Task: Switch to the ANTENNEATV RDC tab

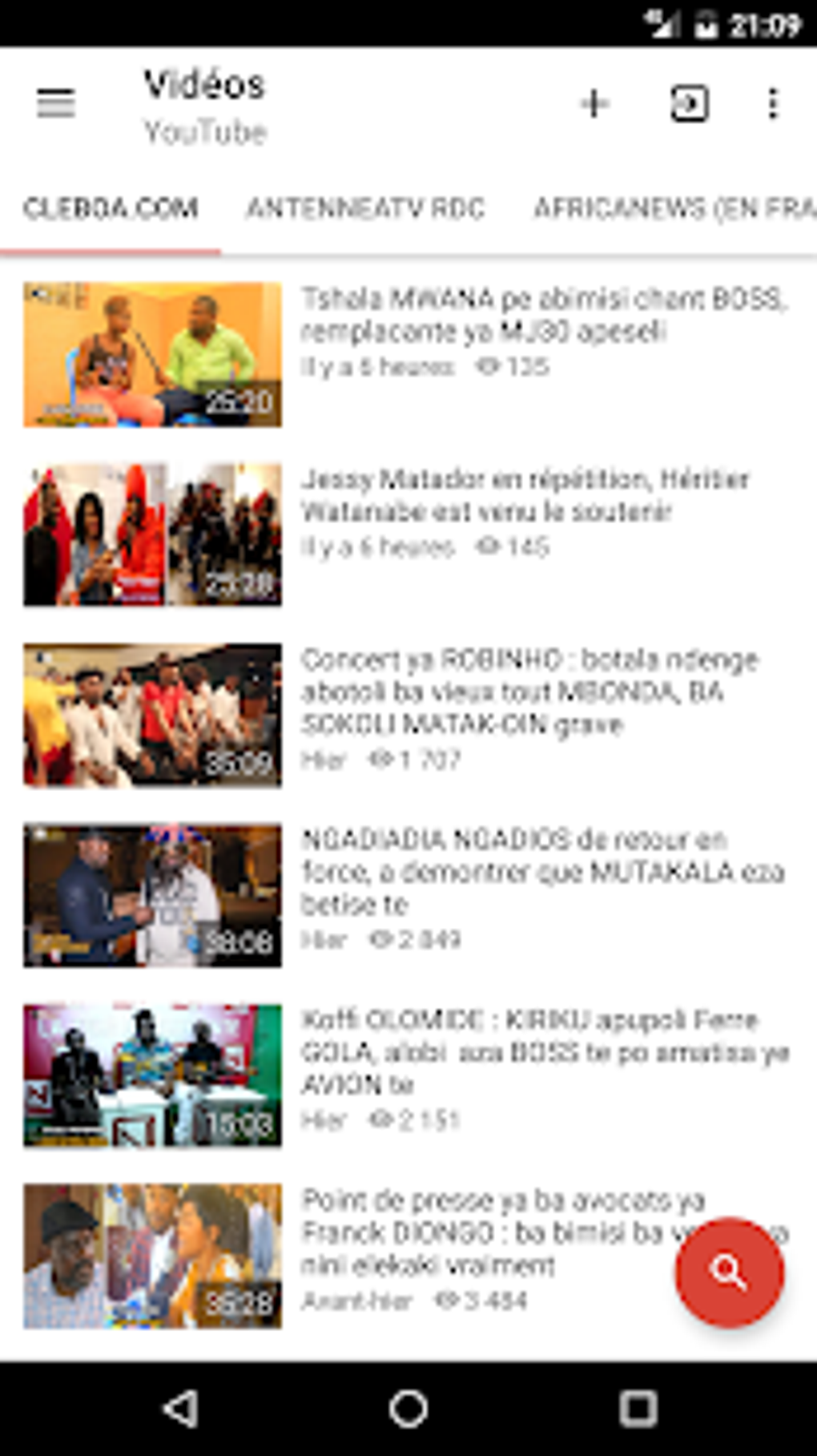Action: pyautogui.click(x=365, y=208)
